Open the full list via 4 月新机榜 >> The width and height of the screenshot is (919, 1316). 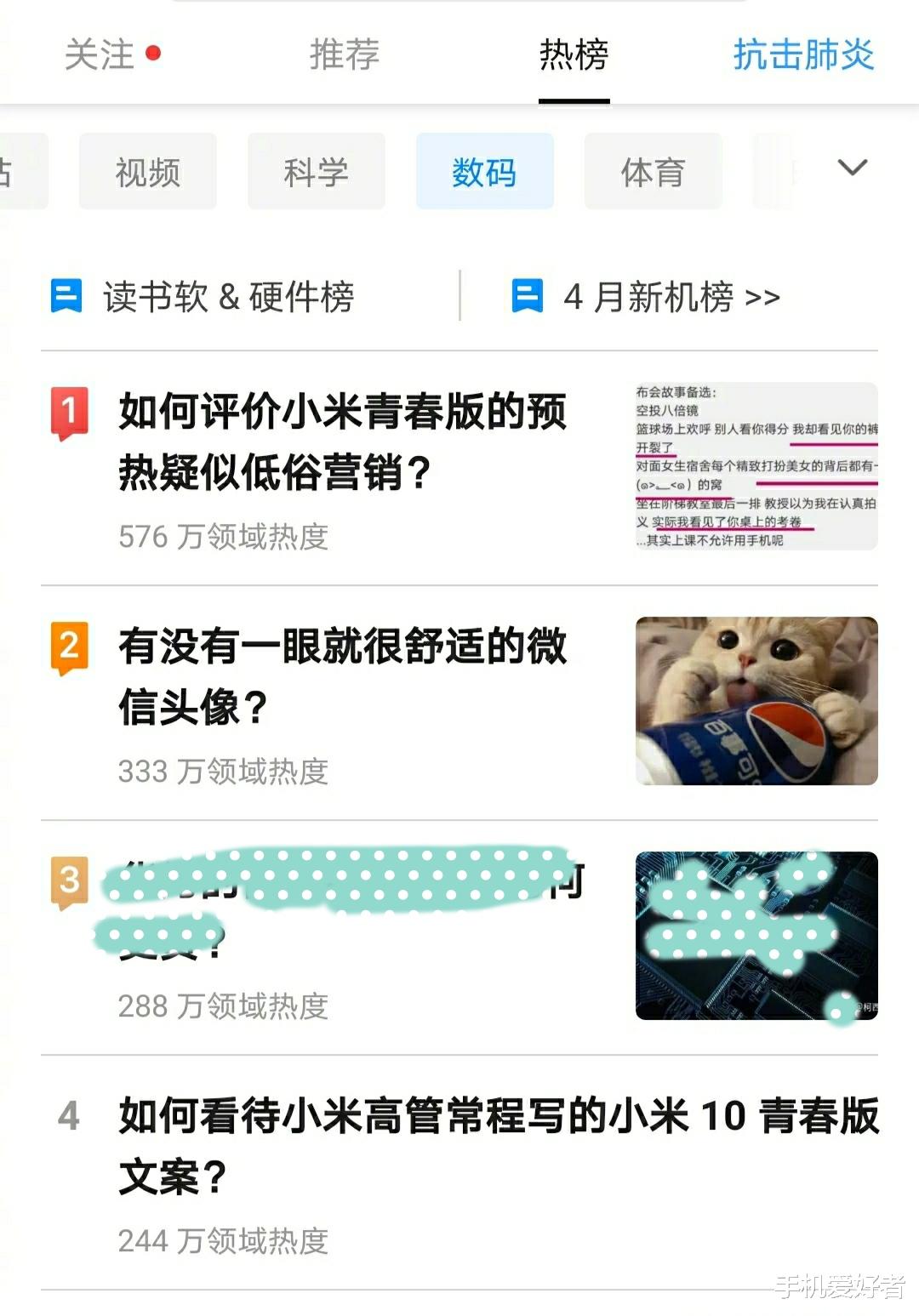668,297
